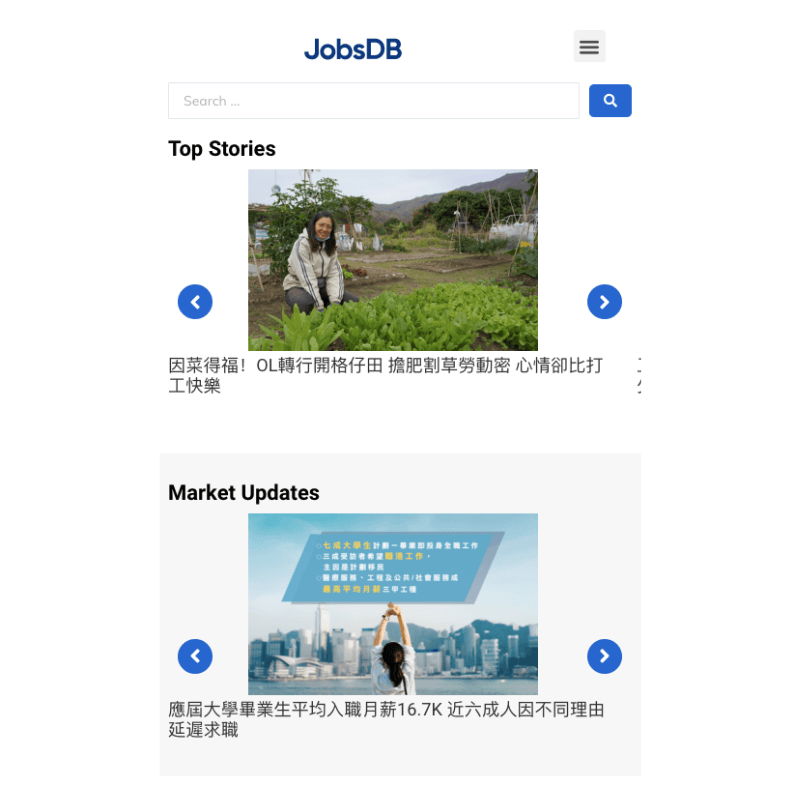Open the 因菜得福 article headline
Viewport: 800px width, 800px height.
coord(385,375)
